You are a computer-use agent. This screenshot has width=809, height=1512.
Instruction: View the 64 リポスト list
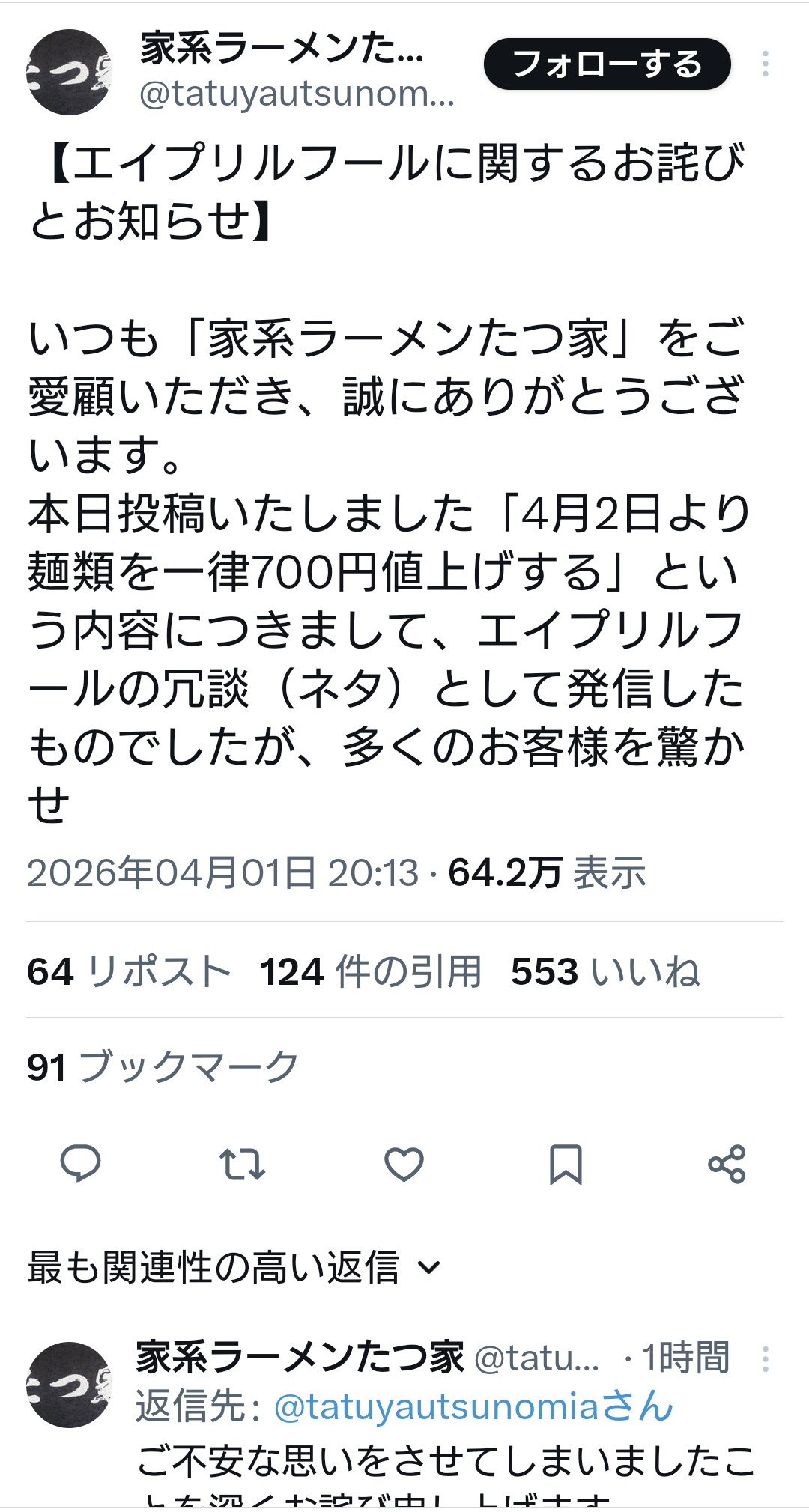(129, 972)
